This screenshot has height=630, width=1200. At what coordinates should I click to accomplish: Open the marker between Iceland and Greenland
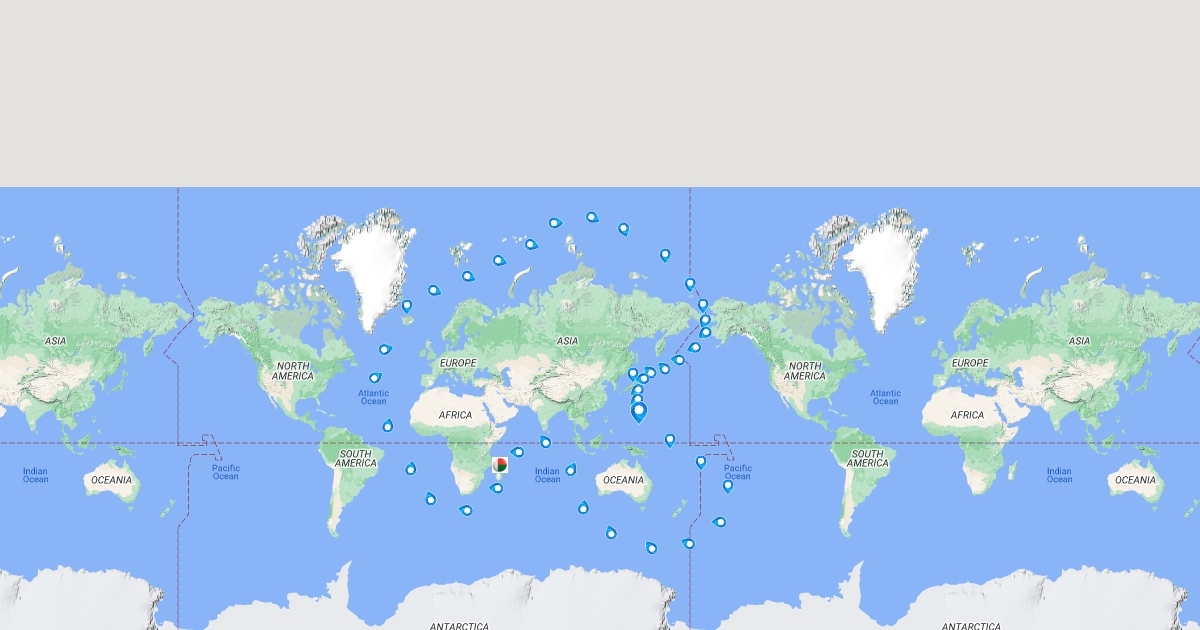pyautogui.click(x=407, y=306)
